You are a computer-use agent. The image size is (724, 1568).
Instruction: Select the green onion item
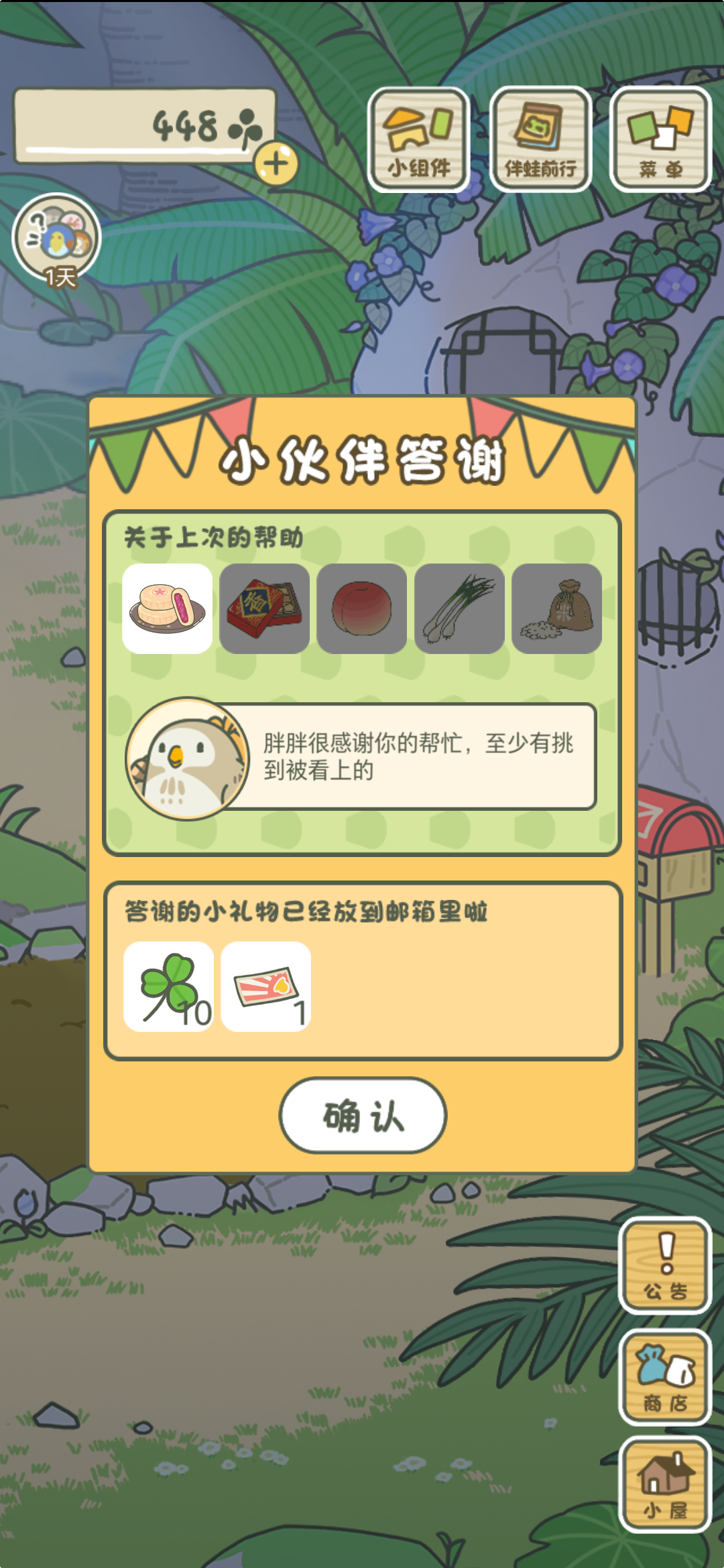(x=459, y=608)
